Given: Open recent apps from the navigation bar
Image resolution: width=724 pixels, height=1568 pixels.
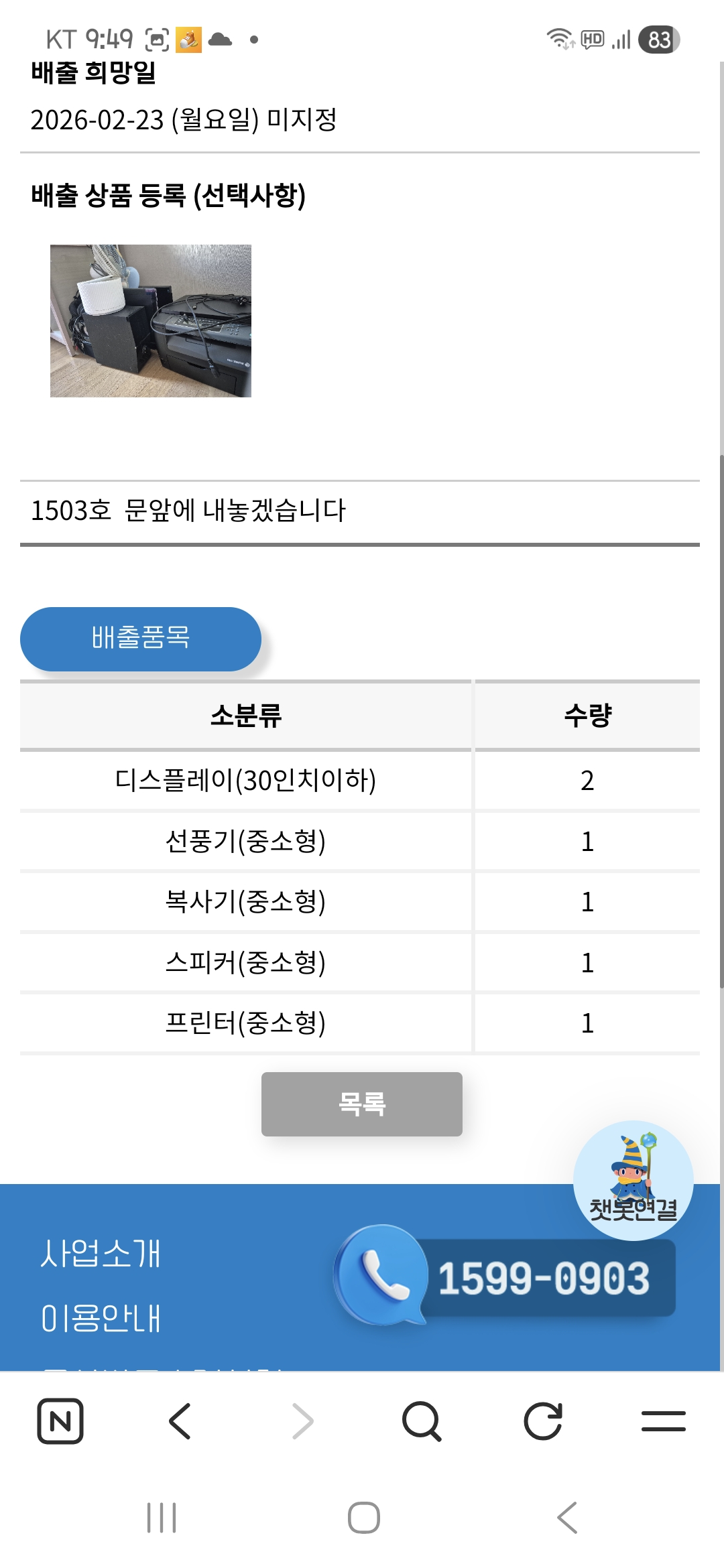Looking at the screenshot, I should coord(162,1518).
